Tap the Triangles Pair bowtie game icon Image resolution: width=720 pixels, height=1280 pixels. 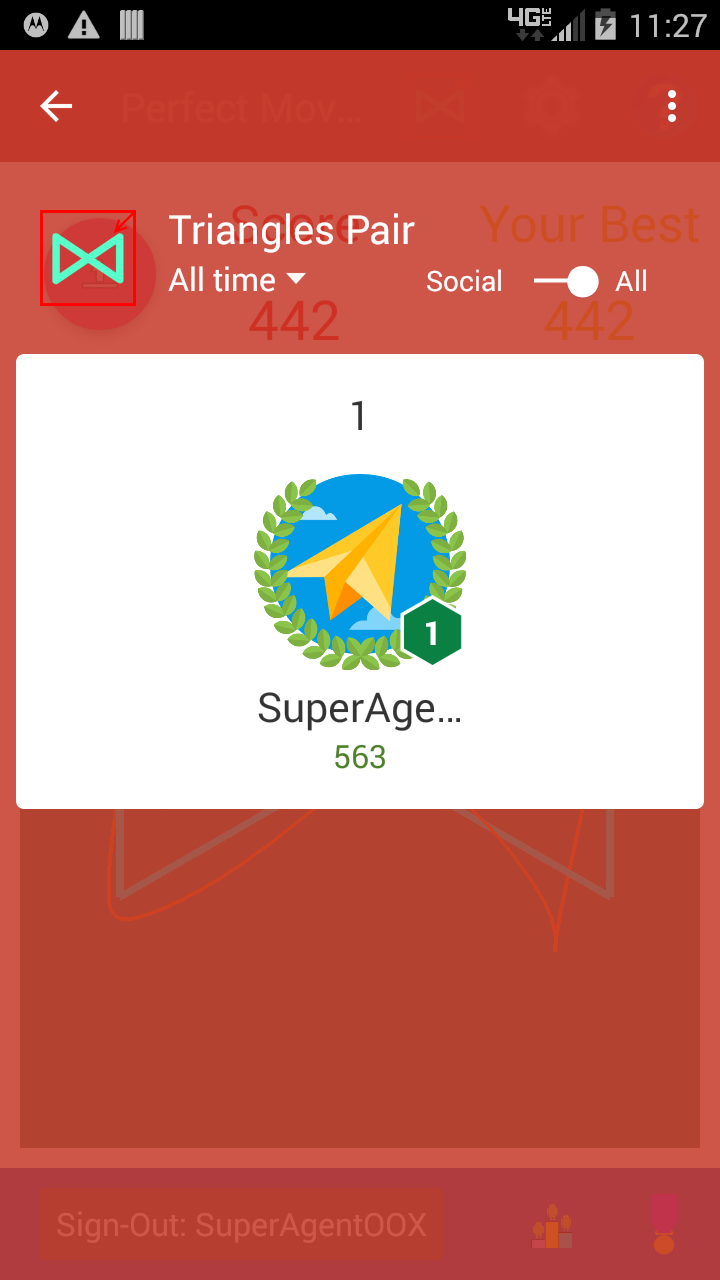(x=86, y=258)
